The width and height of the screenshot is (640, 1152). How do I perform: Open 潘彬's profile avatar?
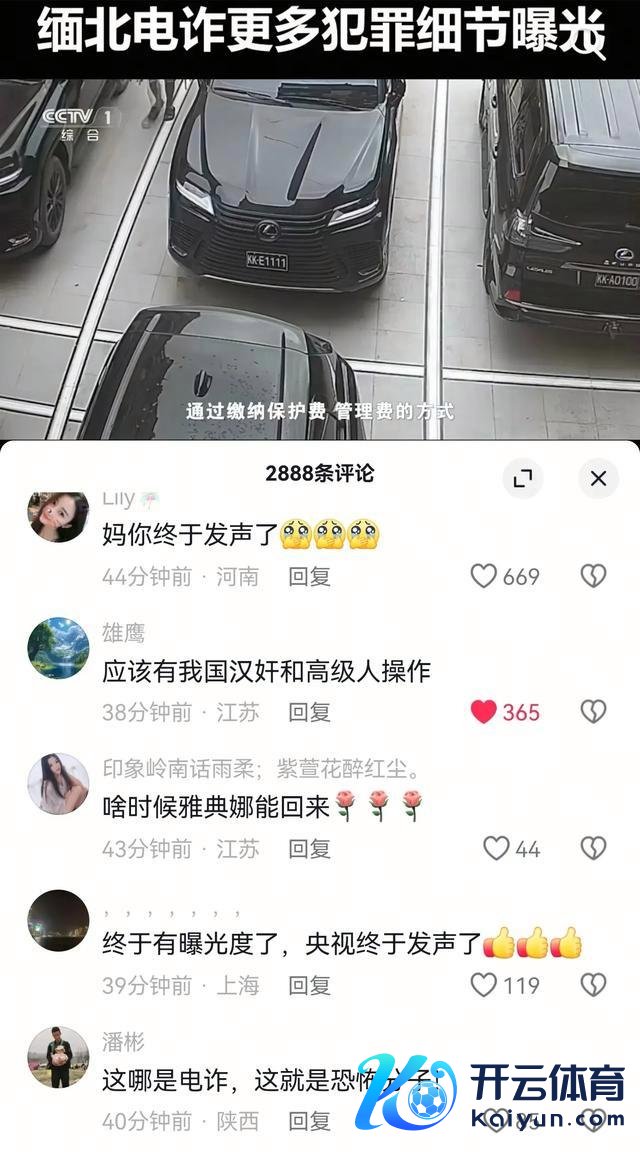point(58,1057)
